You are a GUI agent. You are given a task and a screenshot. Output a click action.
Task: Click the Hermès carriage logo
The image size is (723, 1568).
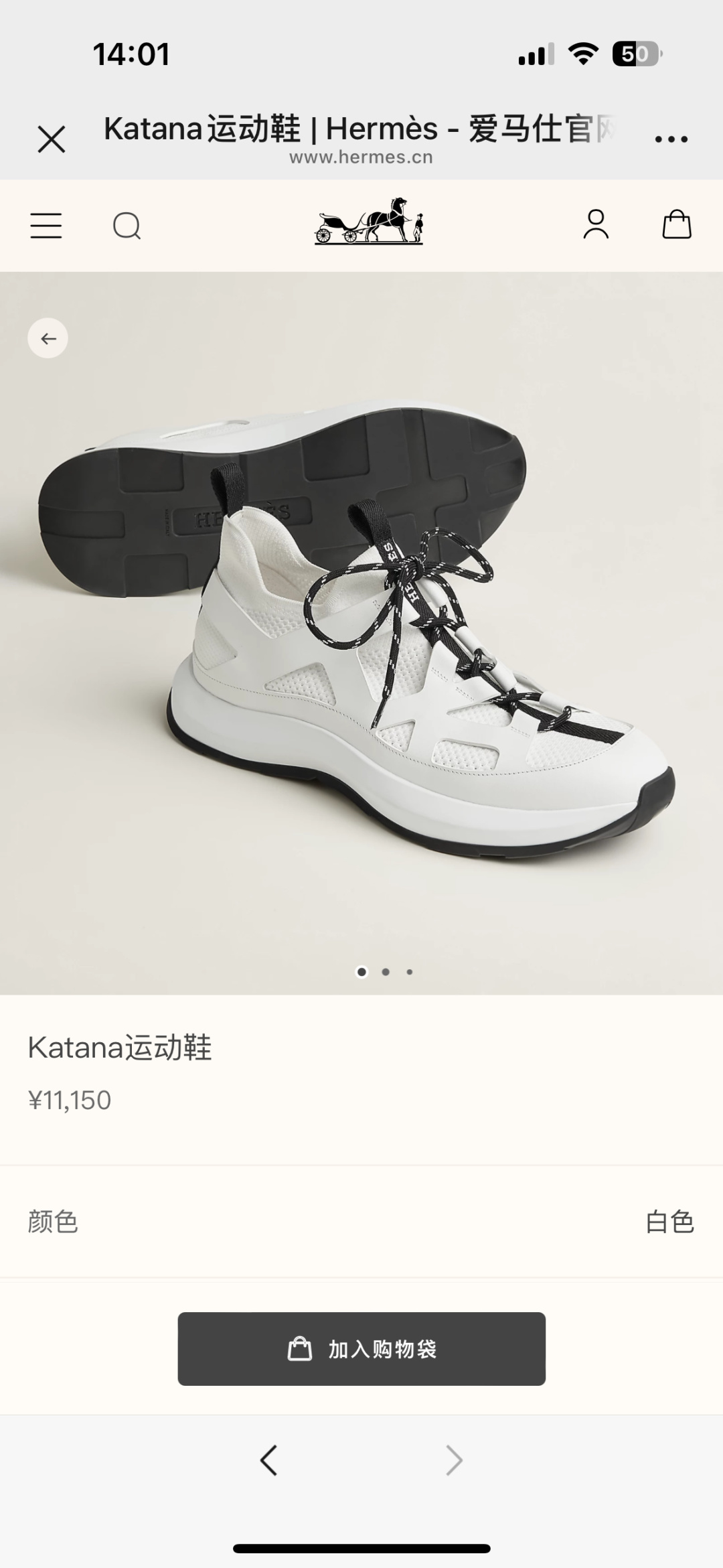tap(368, 224)
